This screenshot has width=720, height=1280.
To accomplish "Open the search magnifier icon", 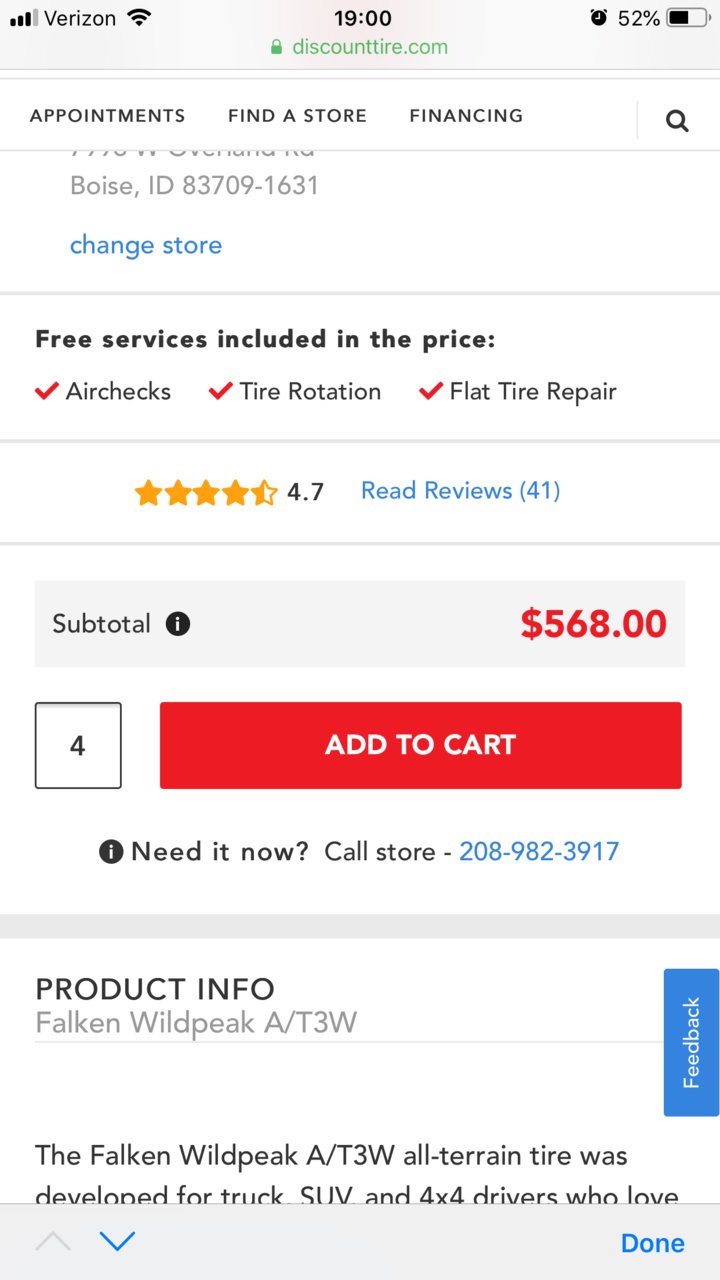I will [x=677, y=121].
